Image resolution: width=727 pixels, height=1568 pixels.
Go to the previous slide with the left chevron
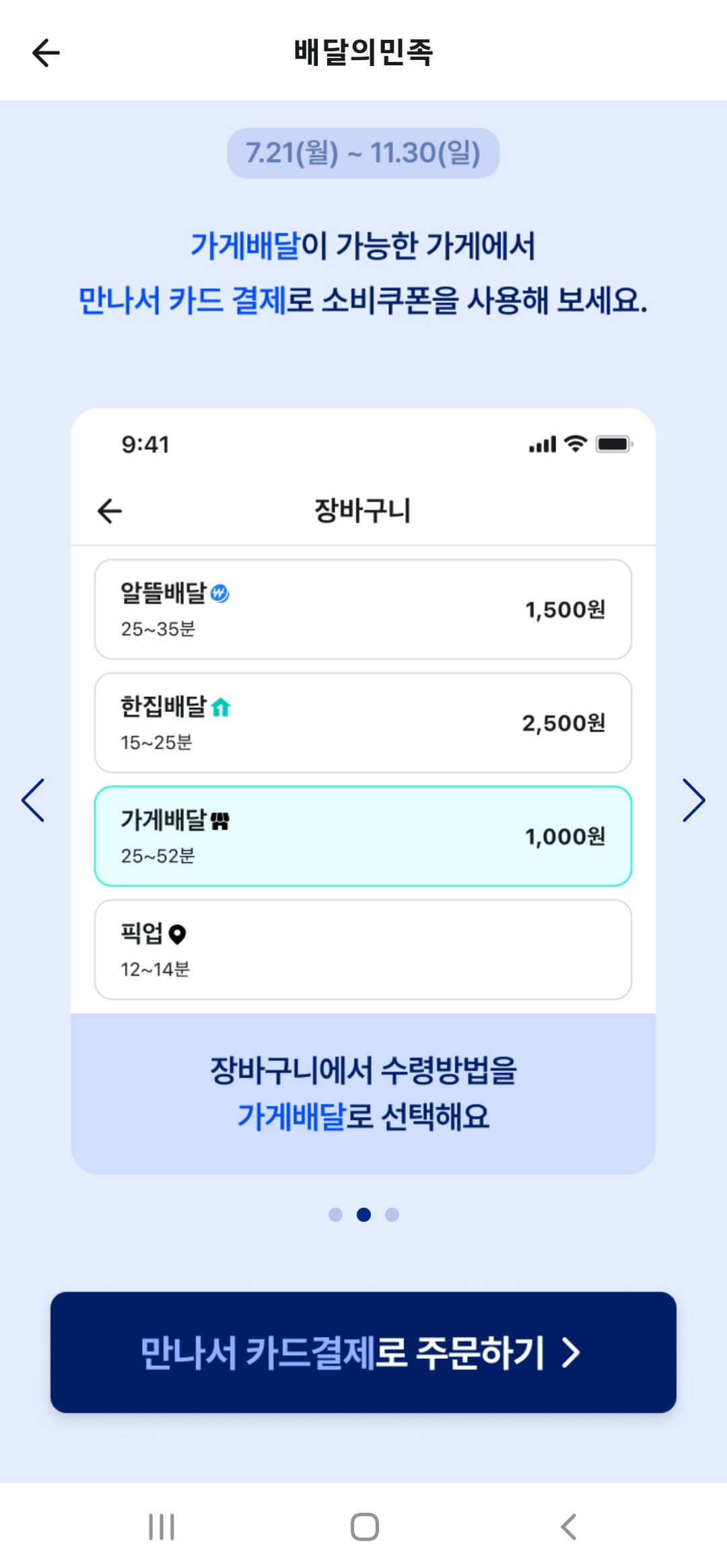pyautogui.click(x=32, y=800)
